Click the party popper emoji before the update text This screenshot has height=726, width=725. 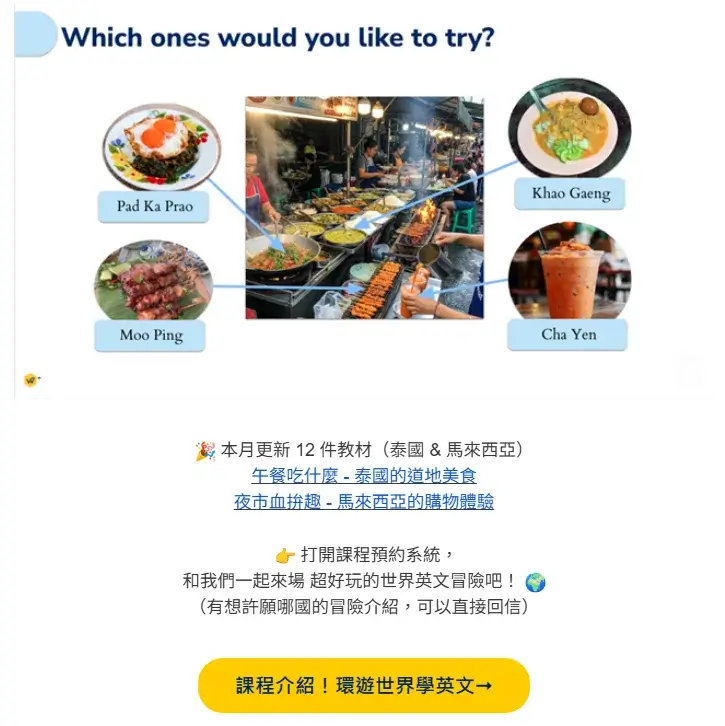[207, 449]
